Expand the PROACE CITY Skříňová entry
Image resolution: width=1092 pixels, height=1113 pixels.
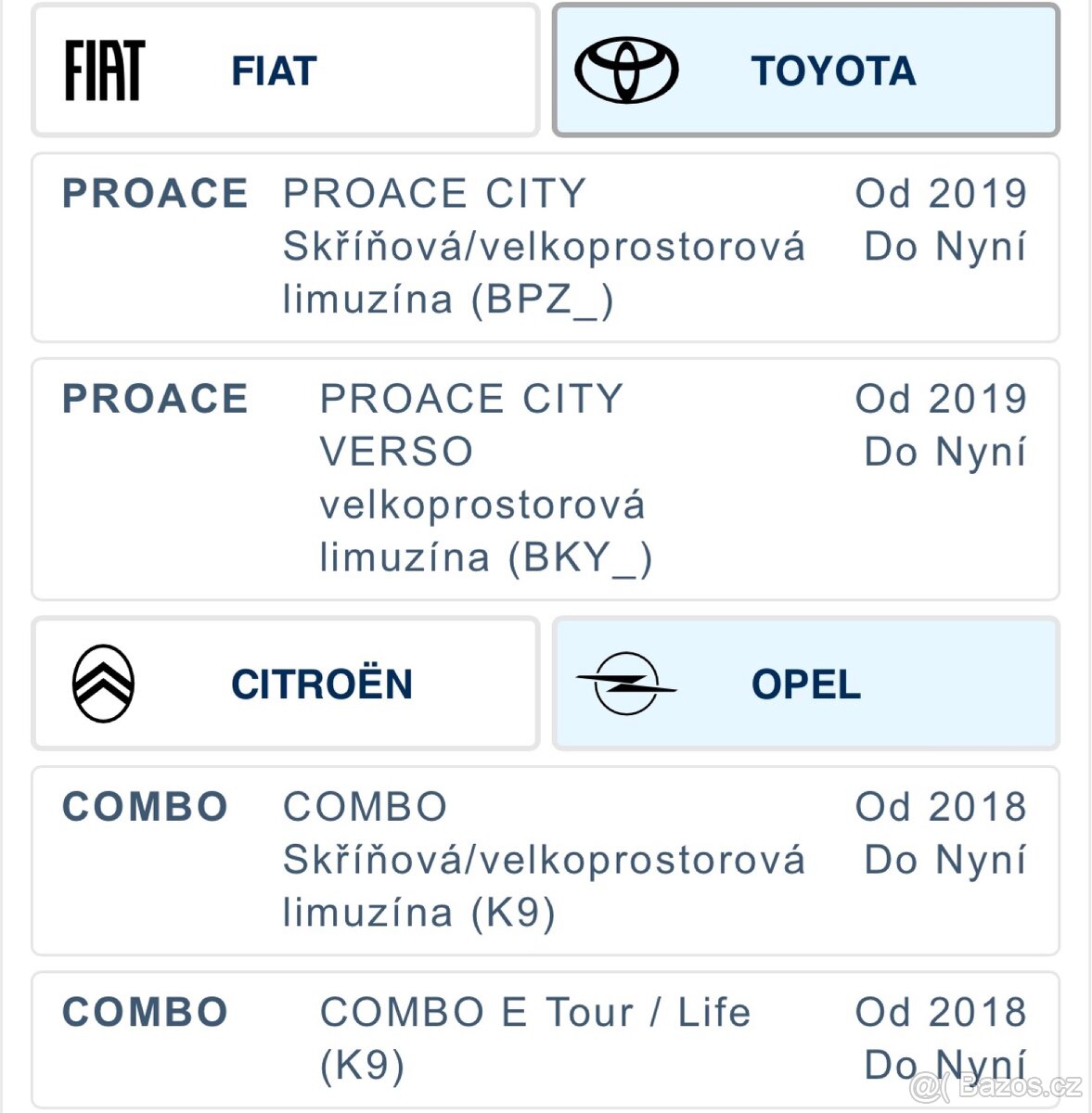[546, 246]
